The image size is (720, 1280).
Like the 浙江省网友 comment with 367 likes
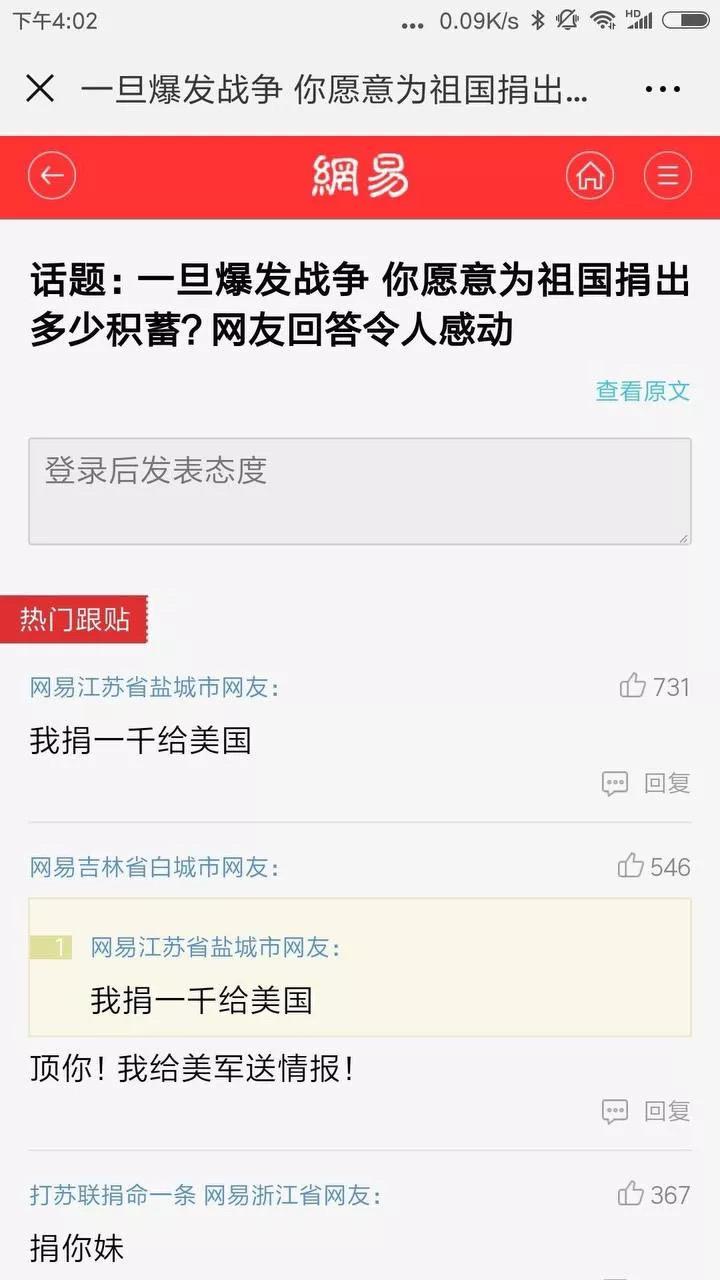tap(654, 1194)
